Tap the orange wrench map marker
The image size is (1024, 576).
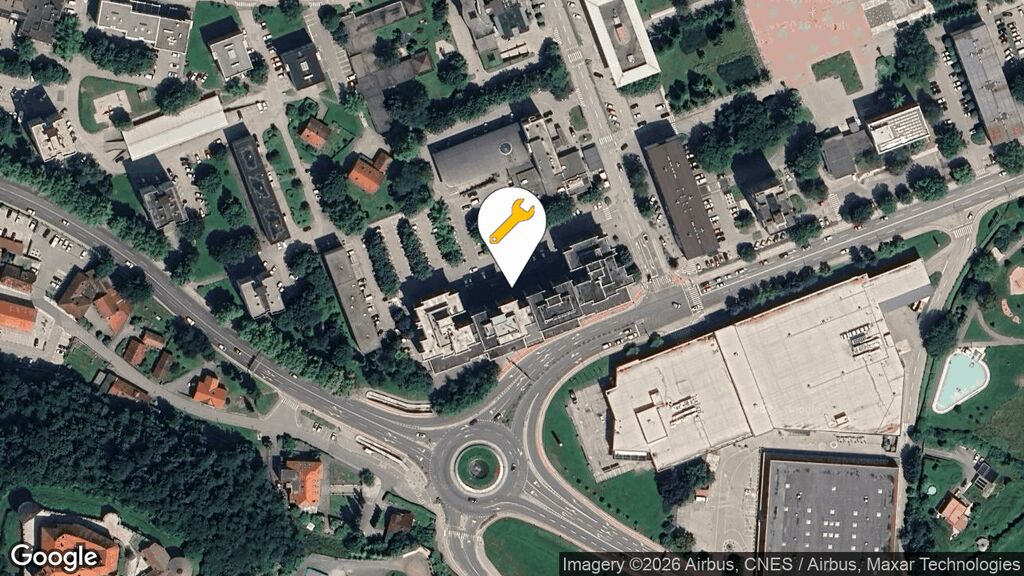coord(511,223)
